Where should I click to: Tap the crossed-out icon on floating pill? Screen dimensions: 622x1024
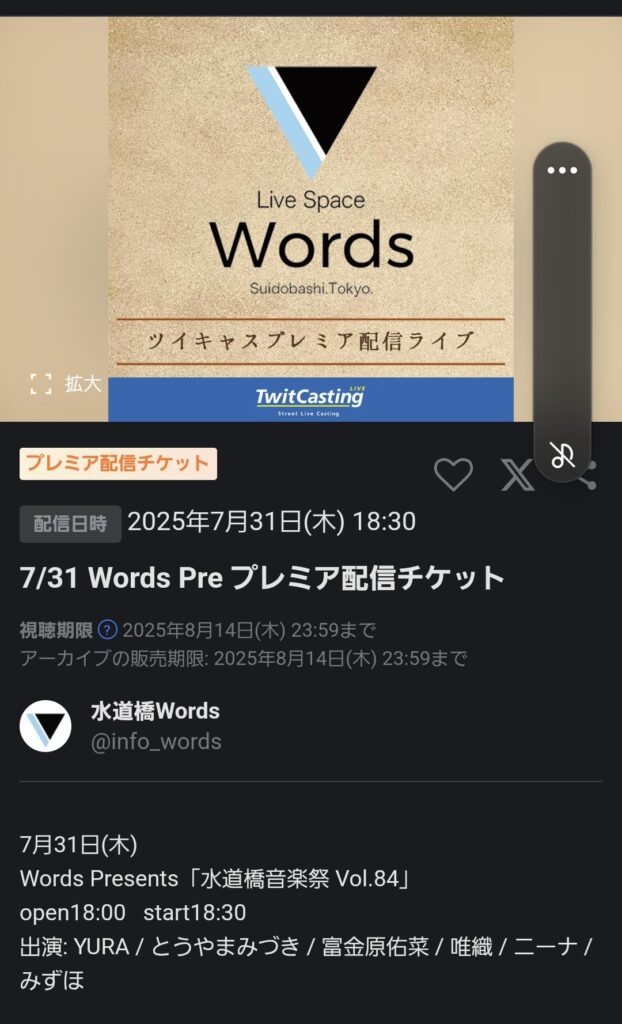pyautogui.click(x=562, y=455)
